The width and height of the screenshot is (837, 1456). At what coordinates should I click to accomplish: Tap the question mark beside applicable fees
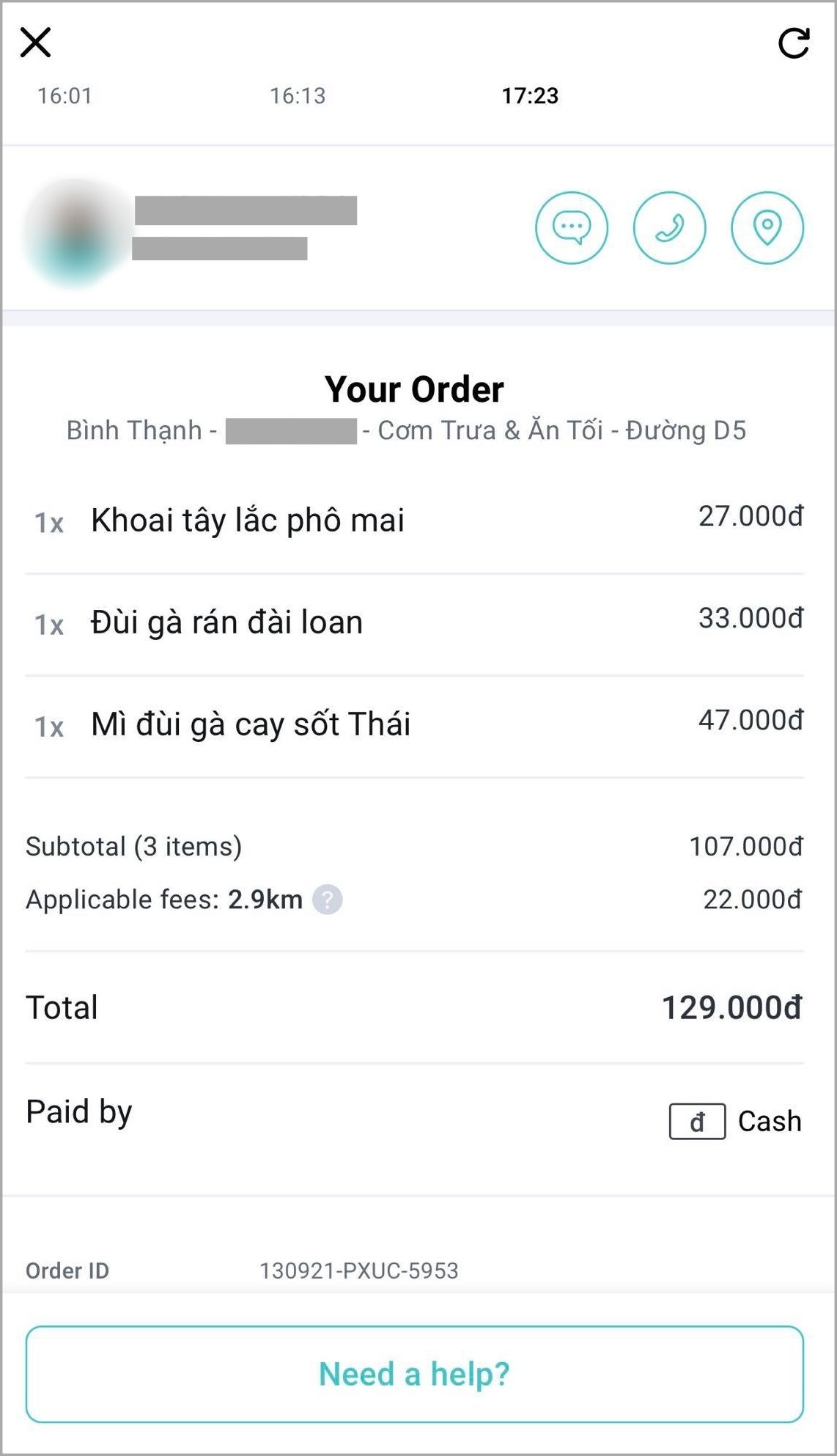329,900
